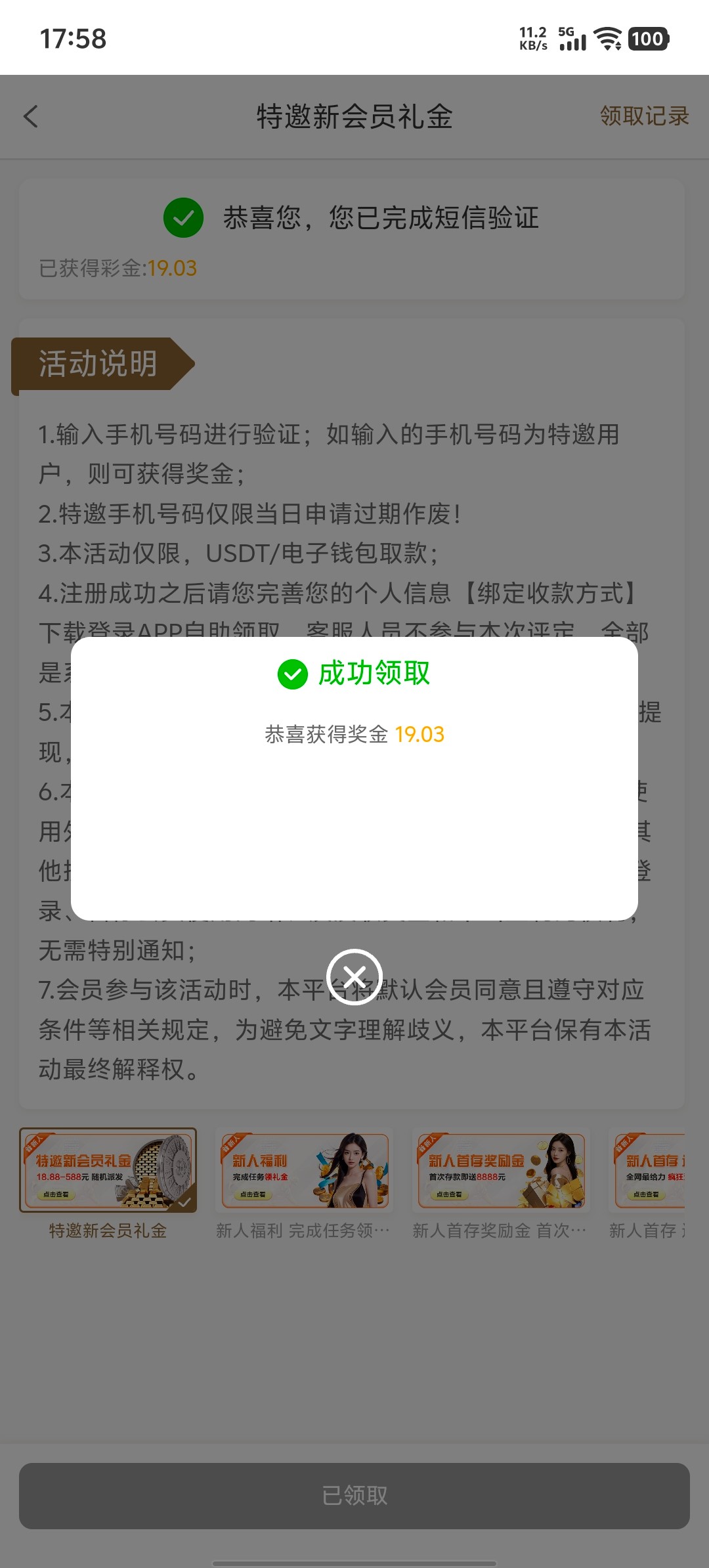Tap the 已领取 button at the bottom
The image size is (709, 1568).
pos(354,1496)
